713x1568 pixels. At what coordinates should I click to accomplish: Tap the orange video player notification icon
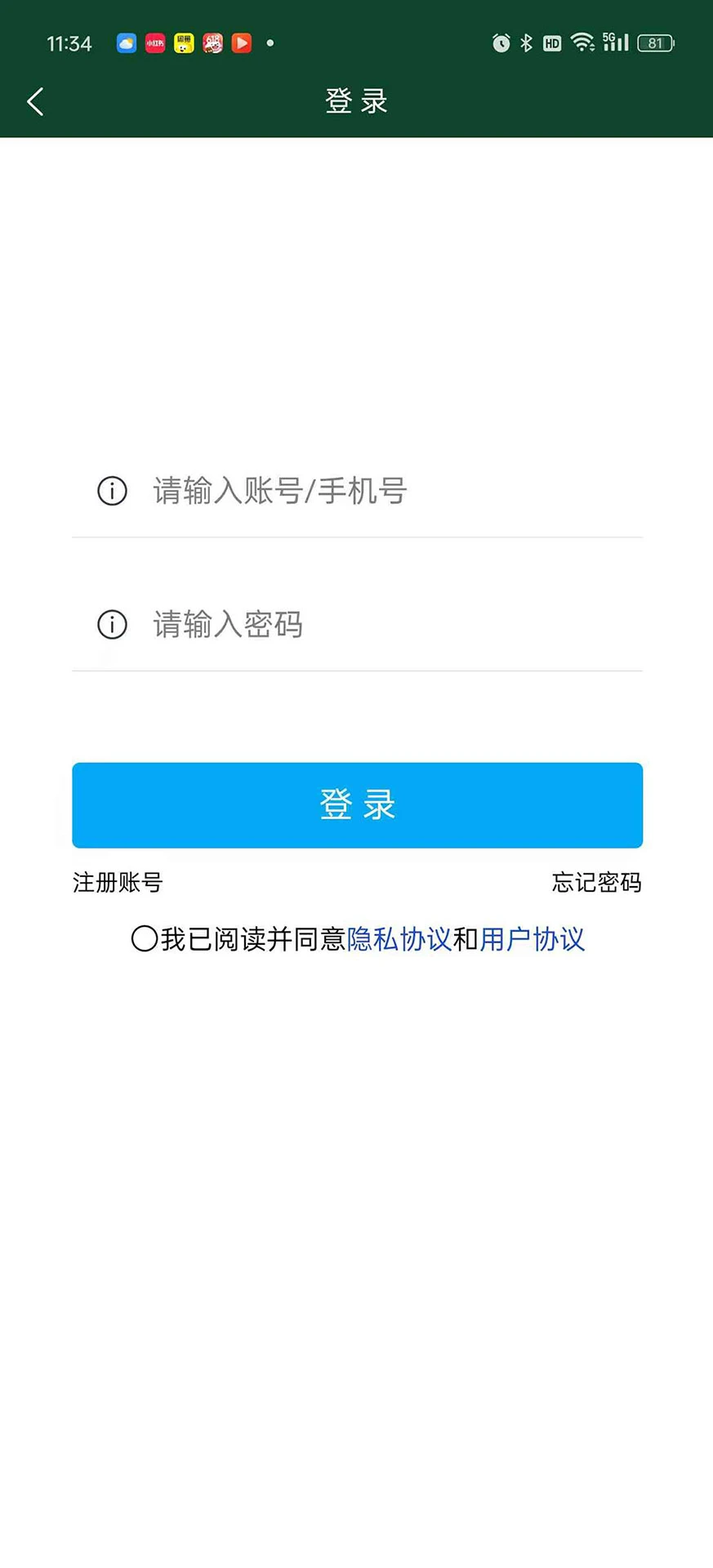pyautogui.click(x=241, y=42)
